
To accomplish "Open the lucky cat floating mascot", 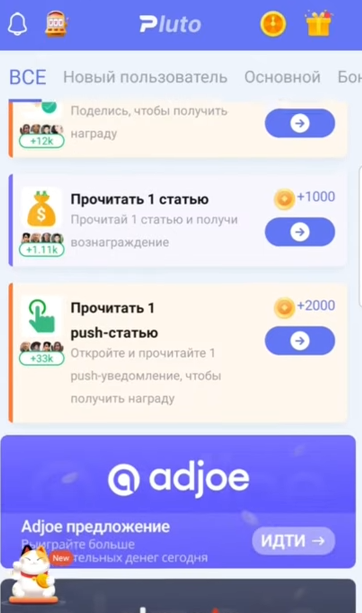I will click(33, 574).
